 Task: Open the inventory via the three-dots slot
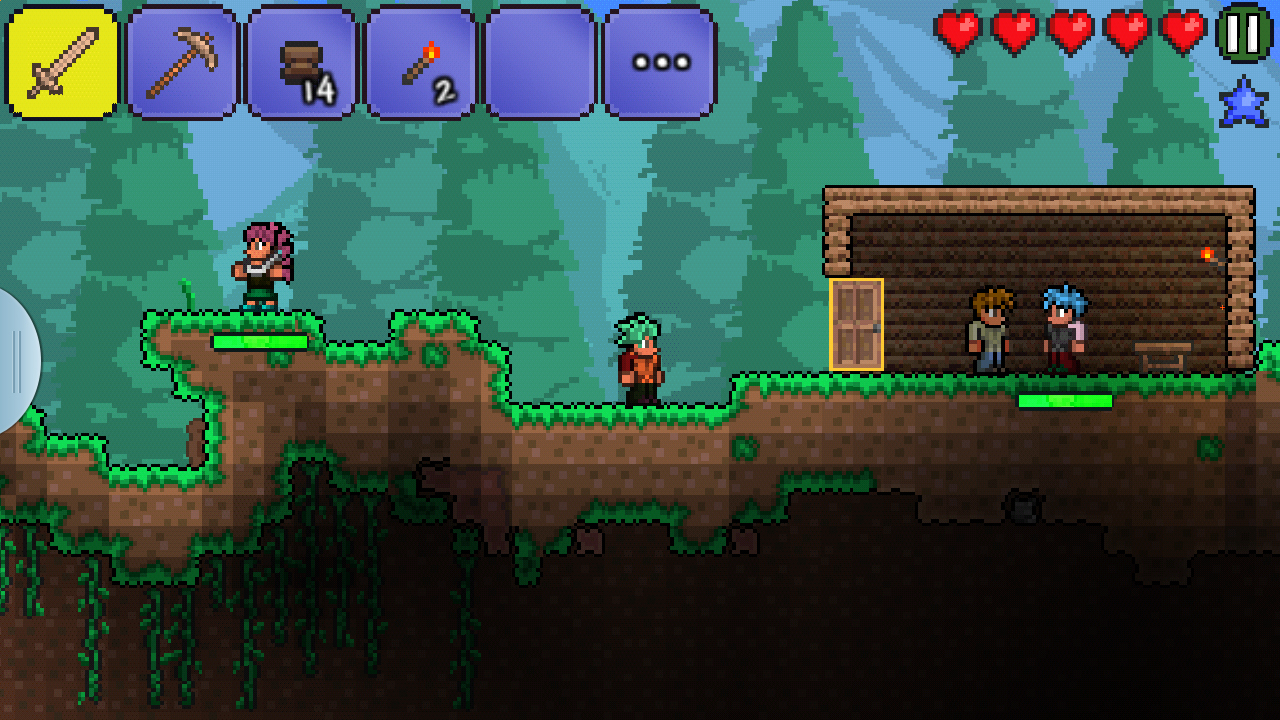point(660,63)
